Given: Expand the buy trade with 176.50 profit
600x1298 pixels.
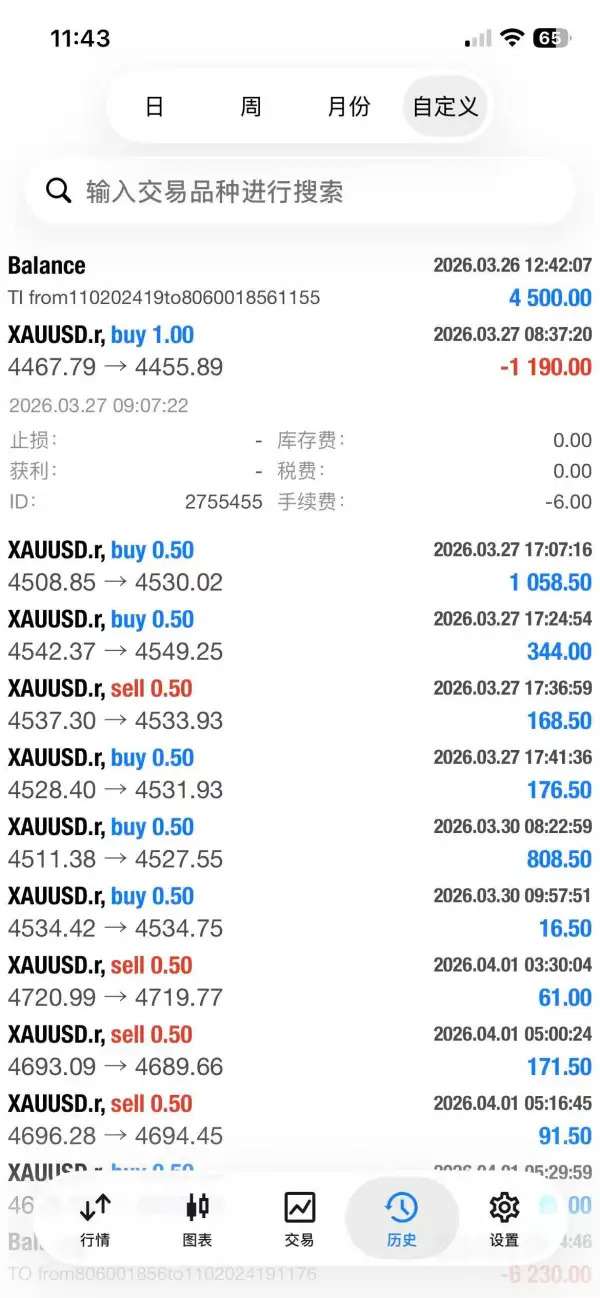Looking at the screenshot, I should point(300,773).
